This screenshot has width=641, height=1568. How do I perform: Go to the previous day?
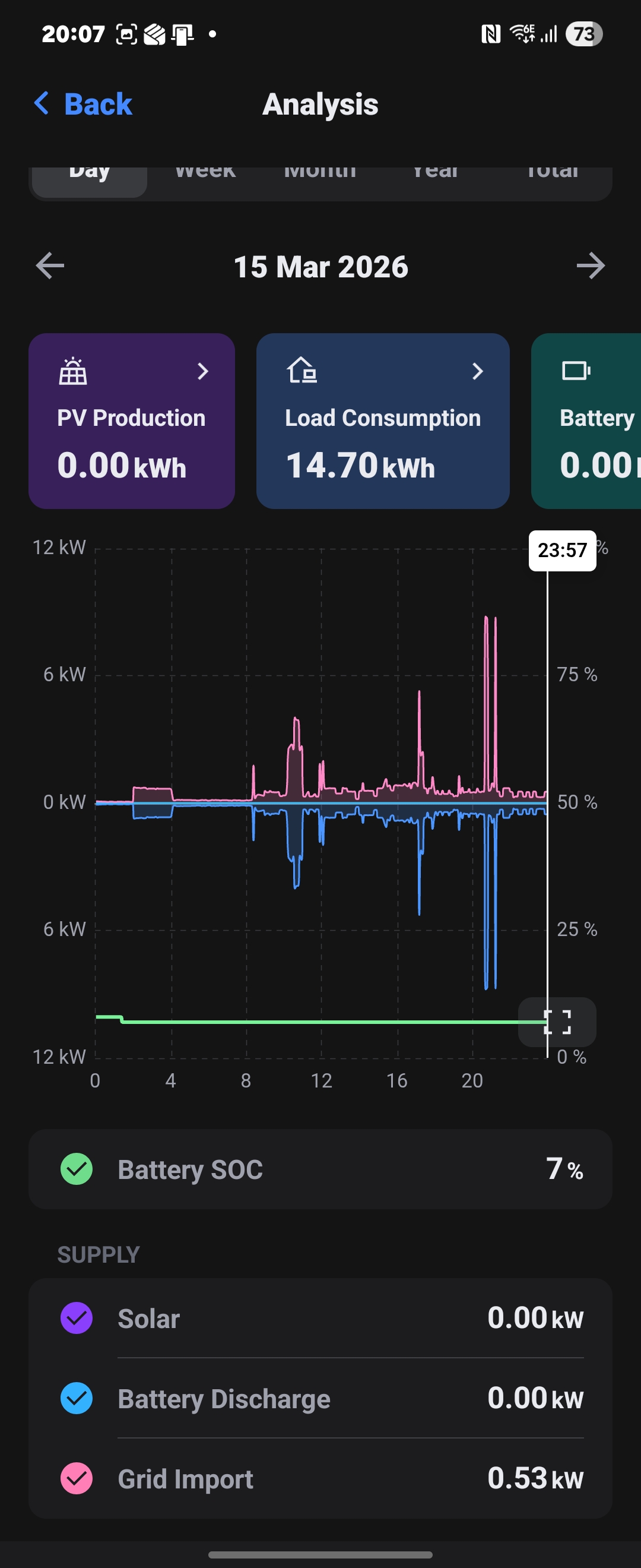pyautogui.click(x=50, y=266)
